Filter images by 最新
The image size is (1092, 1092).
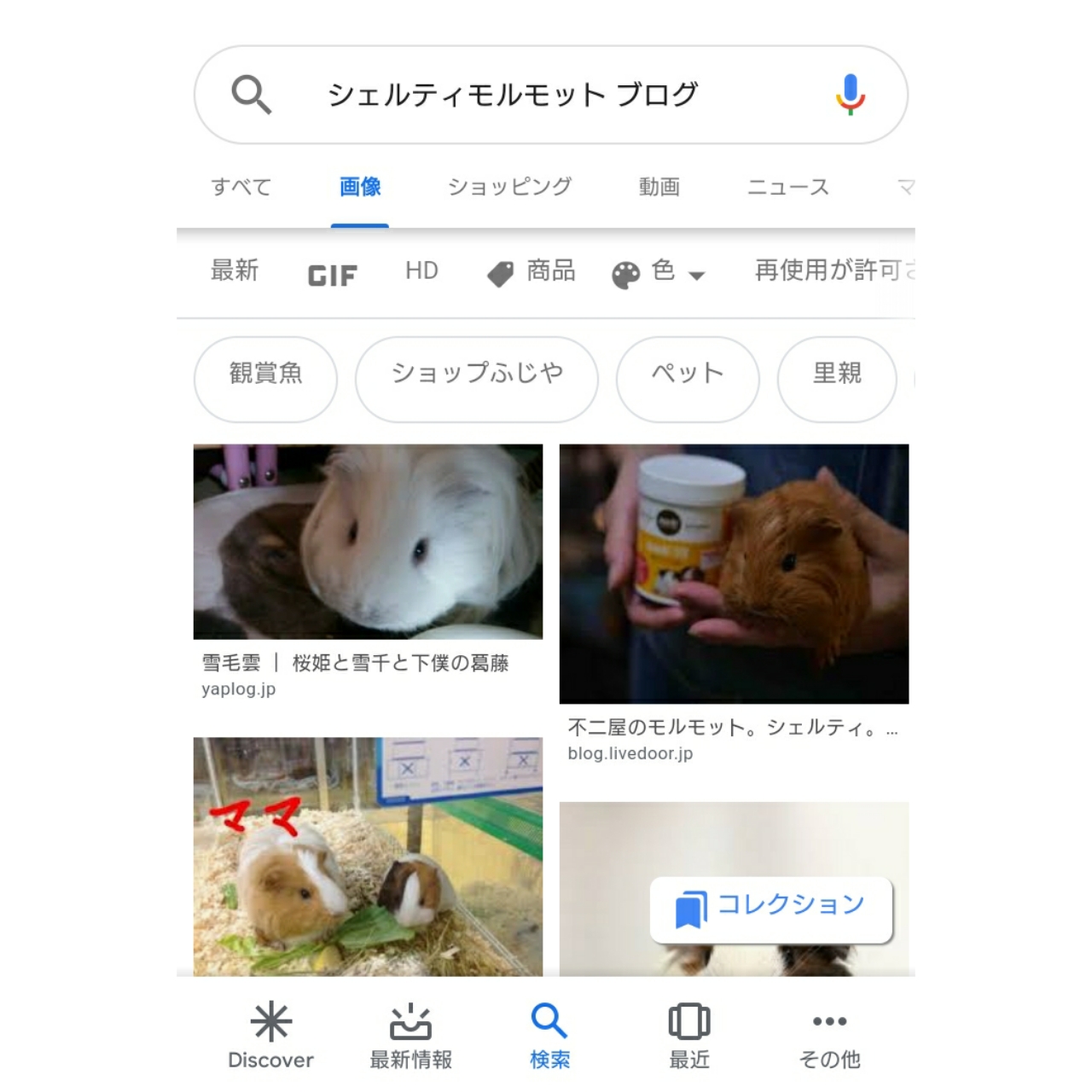tap(235, 270)
